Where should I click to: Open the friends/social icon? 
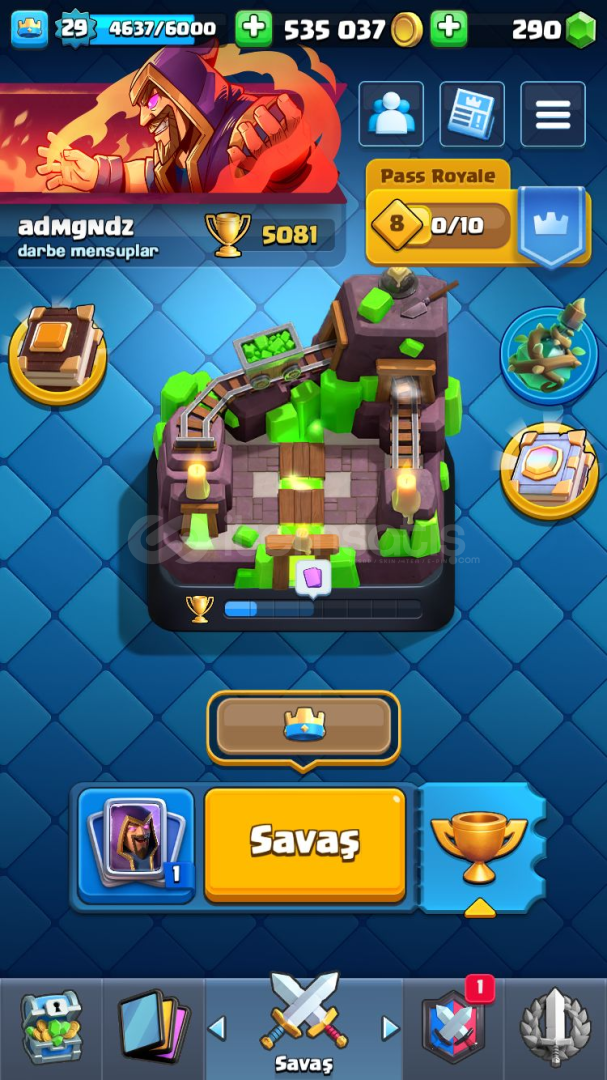(x=391, y=114)
